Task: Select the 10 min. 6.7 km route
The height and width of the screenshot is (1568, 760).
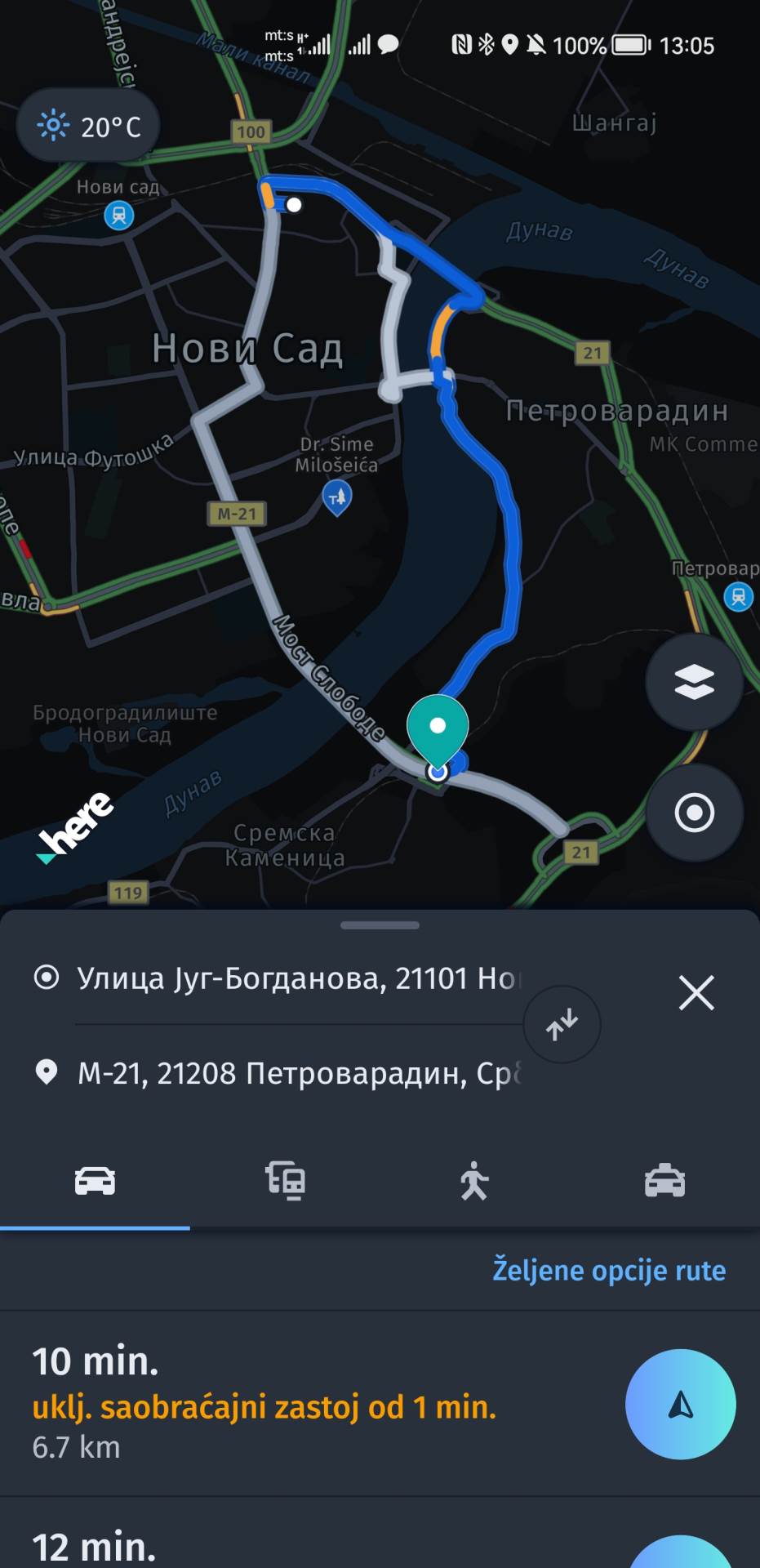Action: pyautogui.click(x=286, y=1403)
